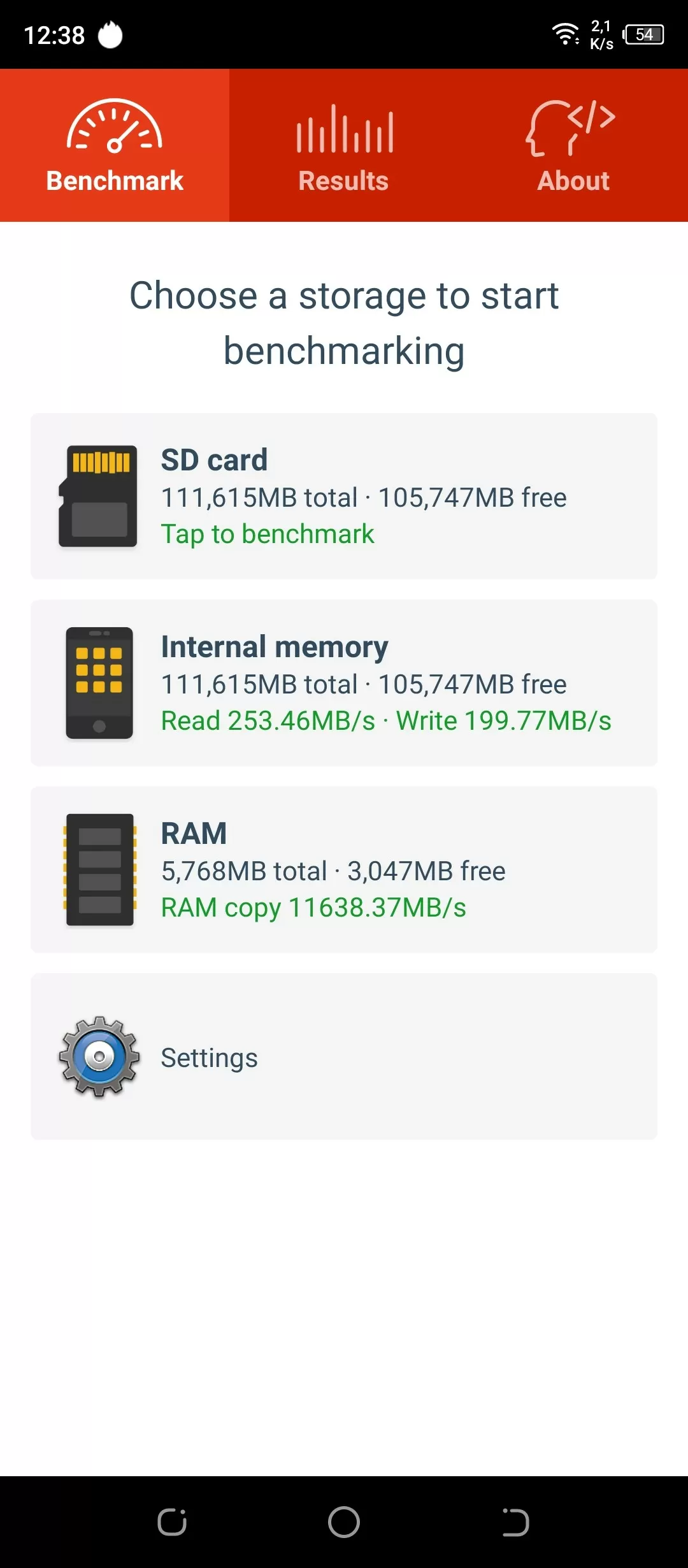Go to the system home screen
The height and width of the screenshot is (1568, 688).
pos(344,1522)
